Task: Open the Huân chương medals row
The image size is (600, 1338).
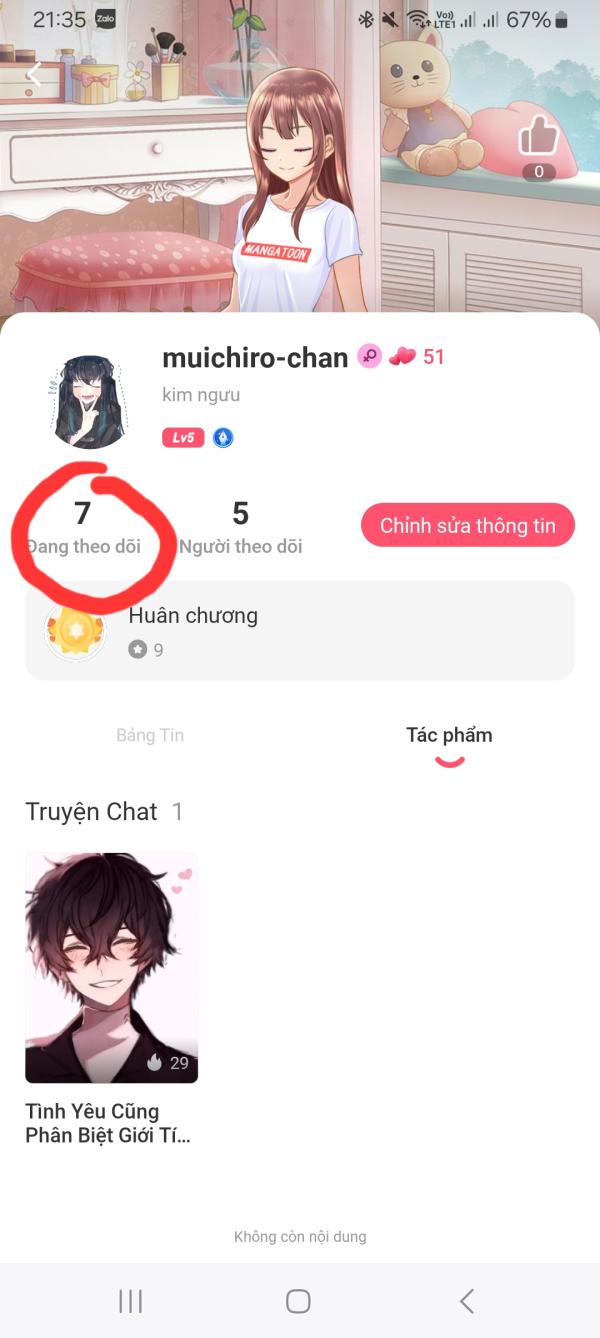Action: click(x=300, y=630)
